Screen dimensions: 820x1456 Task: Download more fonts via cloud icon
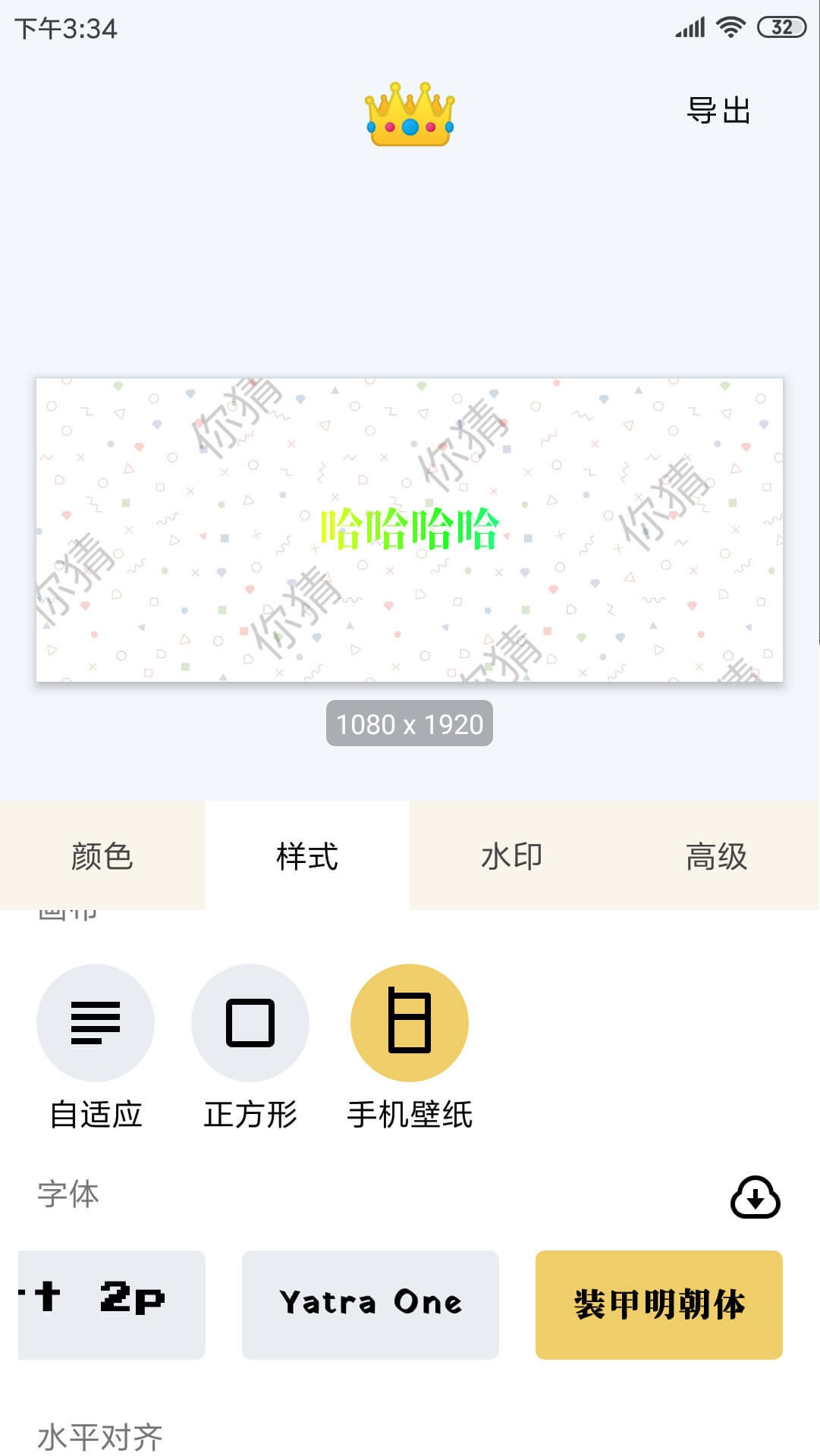click(755, 1197)
